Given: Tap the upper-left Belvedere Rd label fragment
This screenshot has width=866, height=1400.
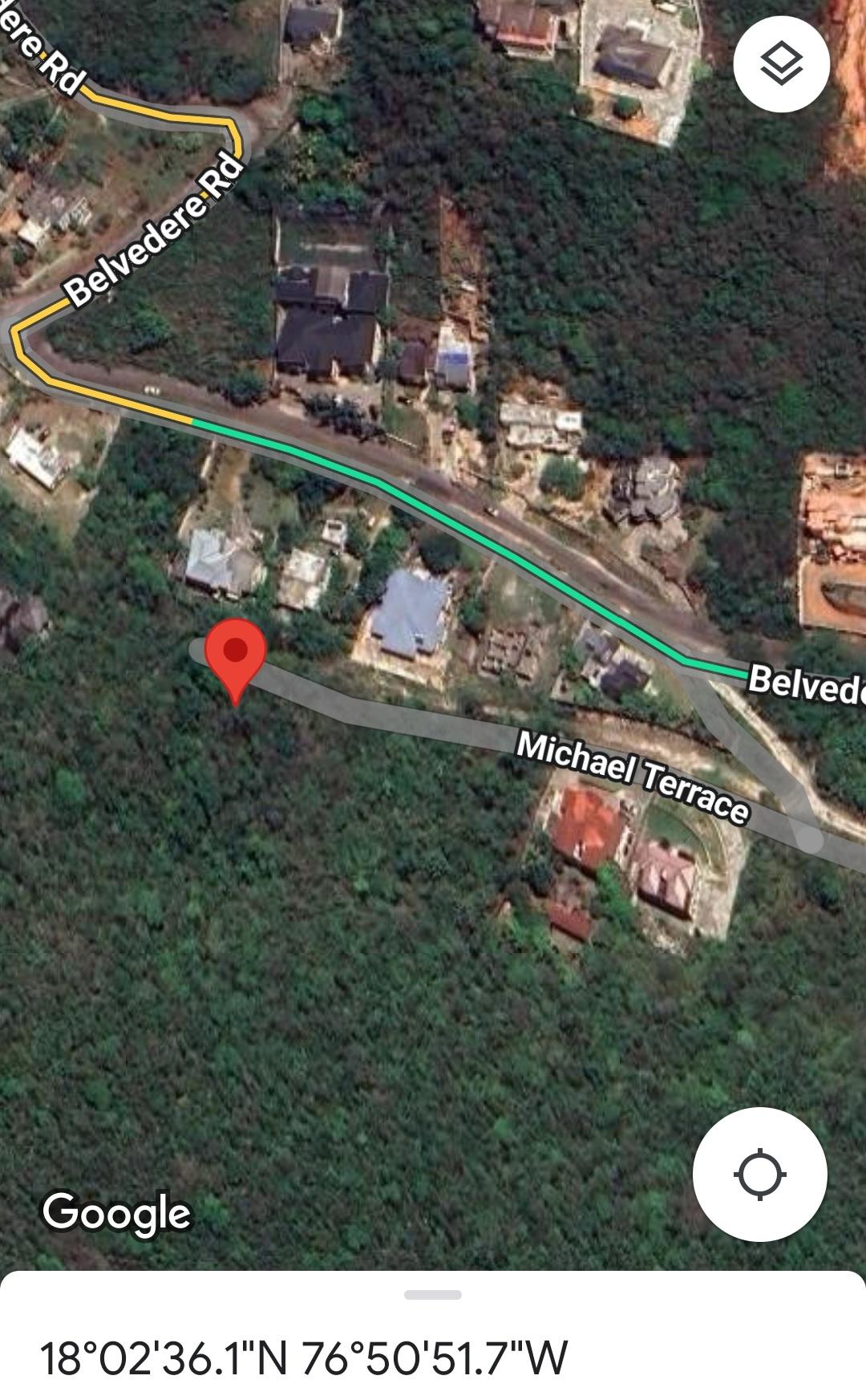Looking at the screenshot, I should (x=40, y=48).
